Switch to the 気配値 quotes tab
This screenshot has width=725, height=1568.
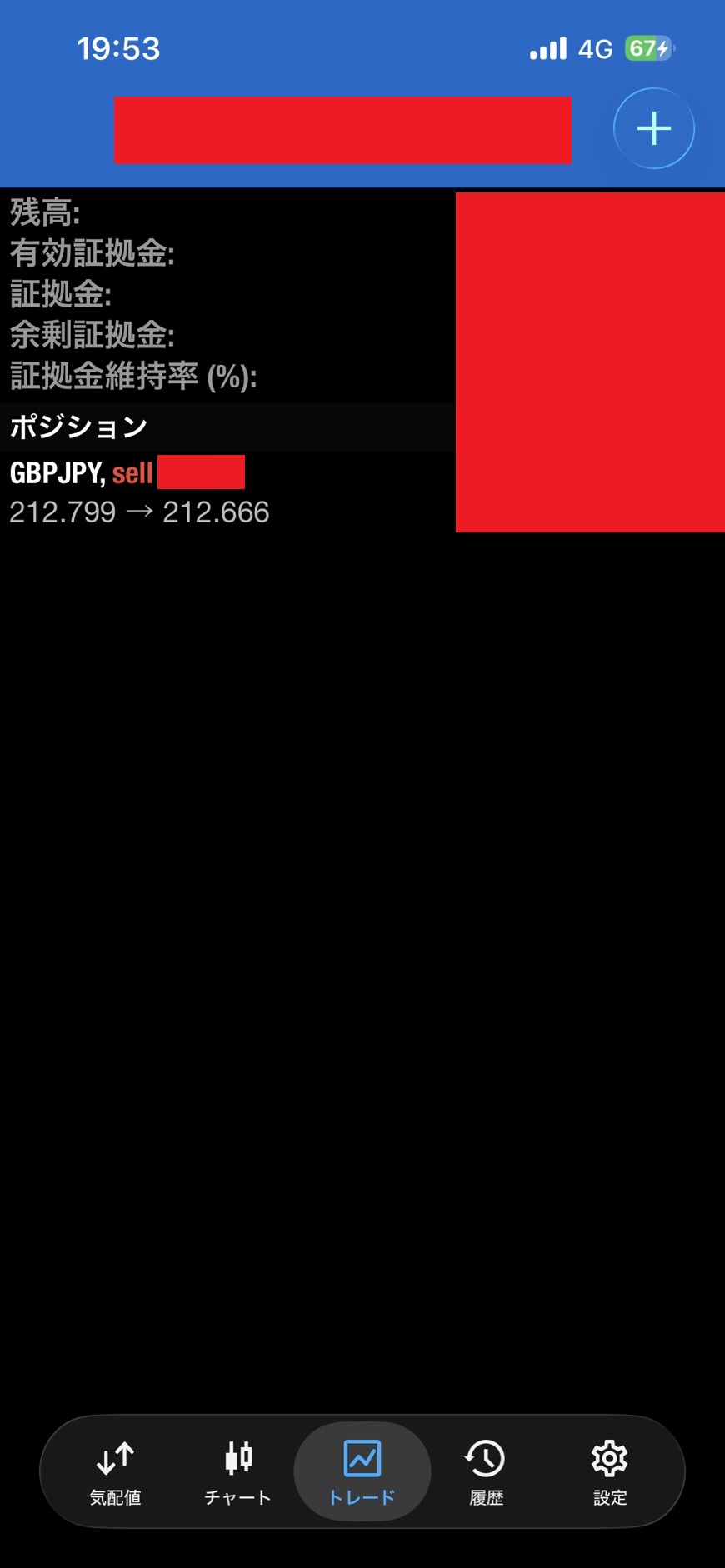coord(115,1472)
